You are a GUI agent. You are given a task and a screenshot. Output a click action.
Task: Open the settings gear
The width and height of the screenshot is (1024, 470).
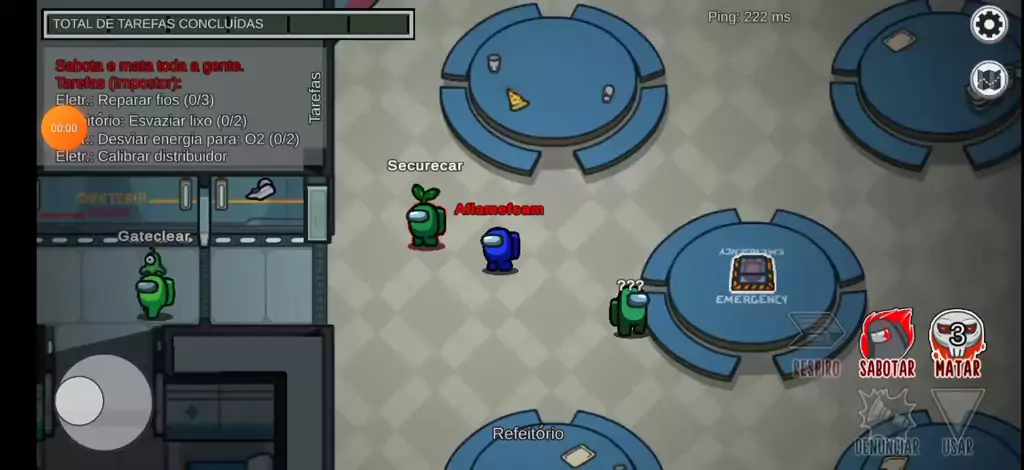coord(989,24)
